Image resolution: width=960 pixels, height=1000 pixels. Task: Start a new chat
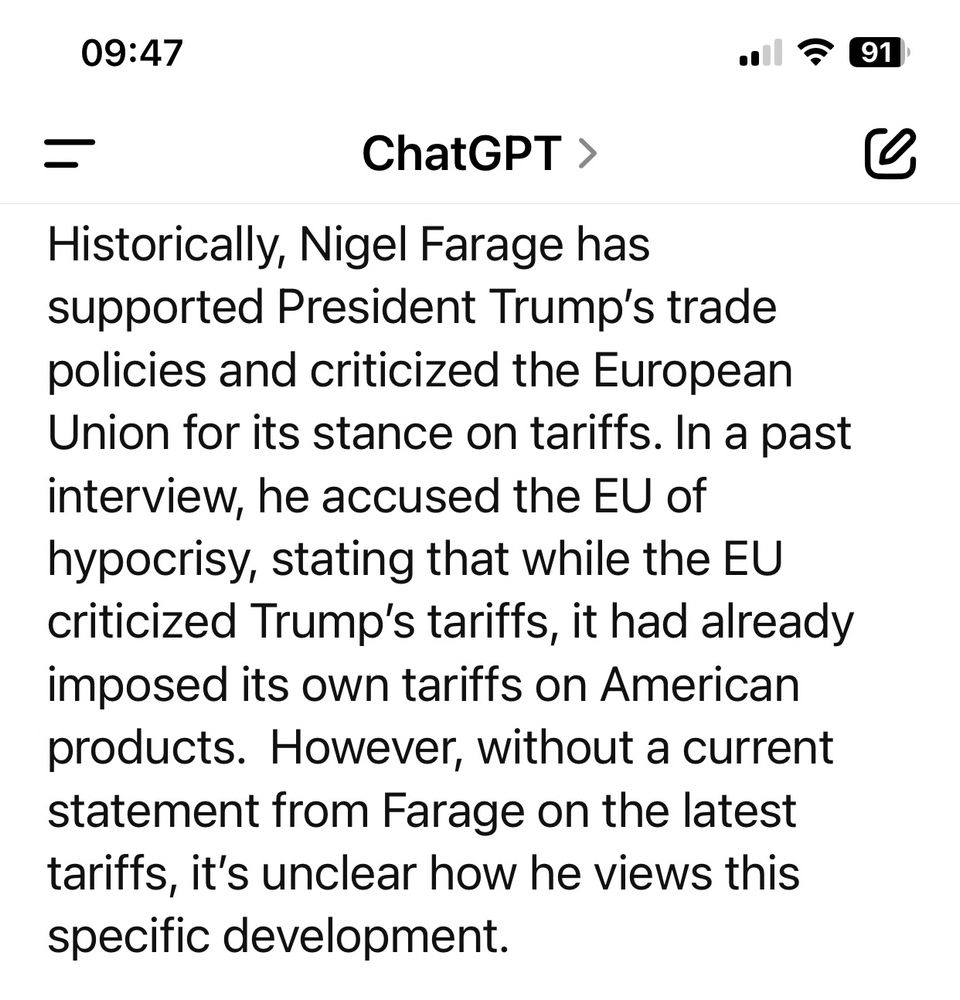pyautogui.click(x=890, y=153)
